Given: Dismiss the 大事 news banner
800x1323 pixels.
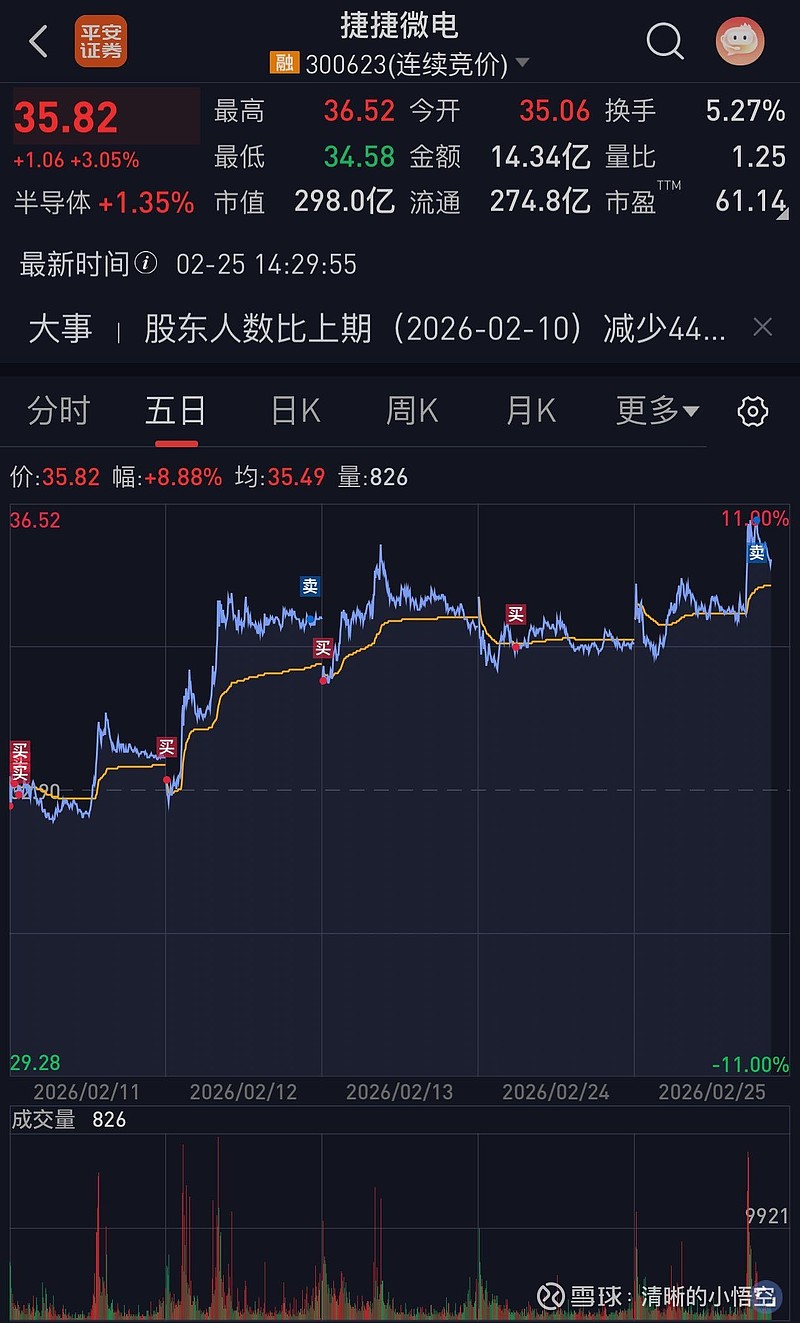Looking at the screenshot, I should 762,328.
